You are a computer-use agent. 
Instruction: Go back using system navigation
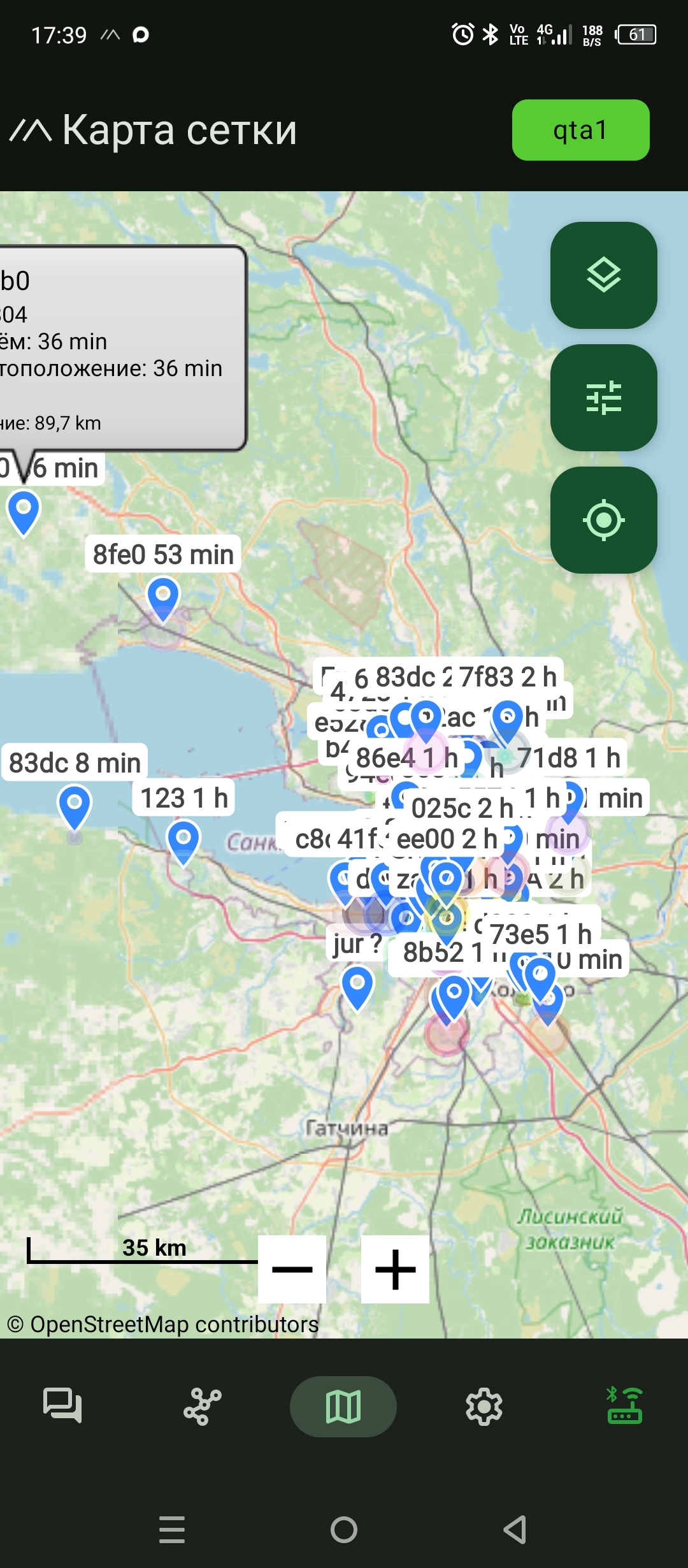[x=515, y=1529]
